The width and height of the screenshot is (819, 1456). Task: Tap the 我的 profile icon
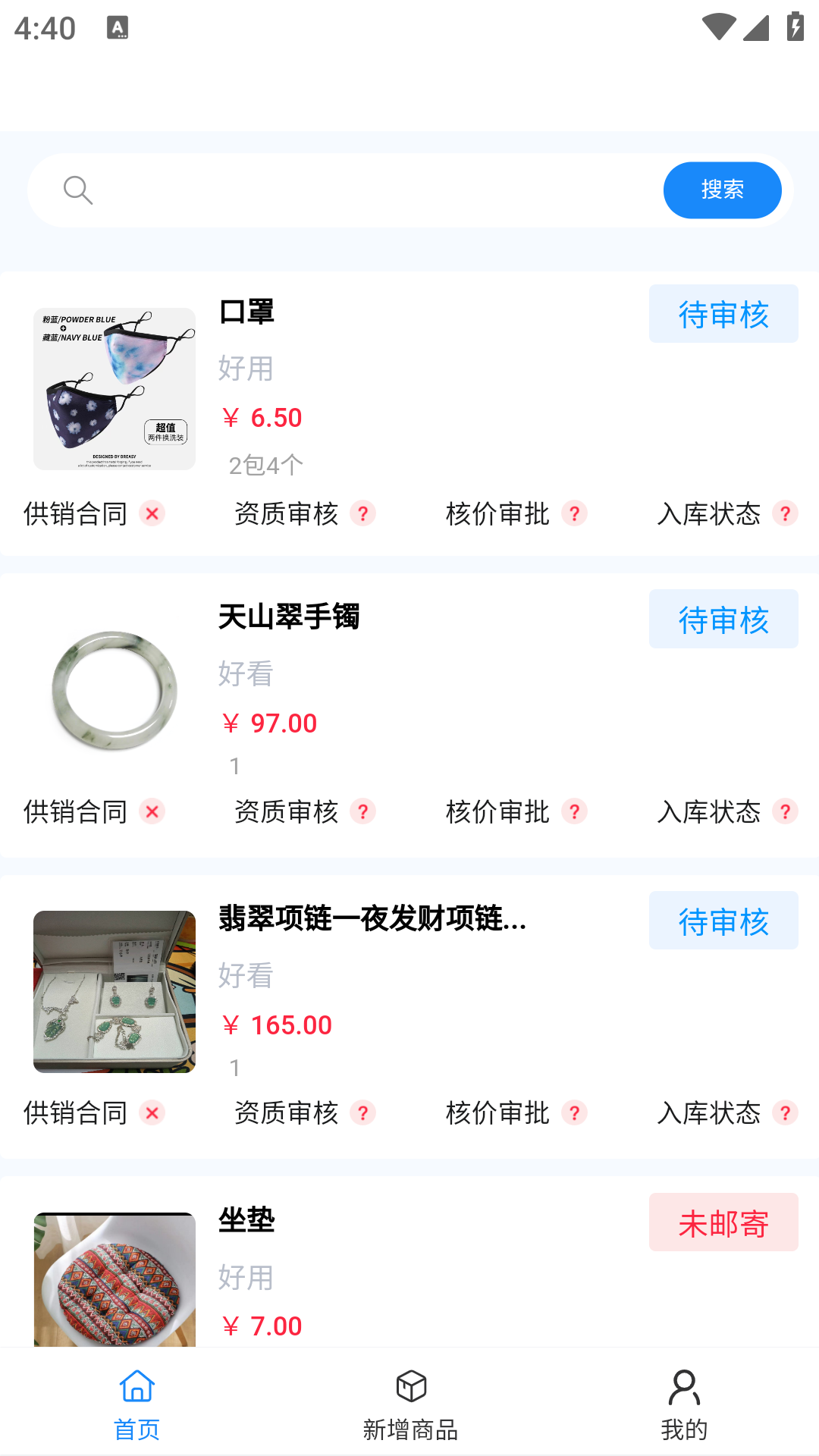coord(685,1385)
